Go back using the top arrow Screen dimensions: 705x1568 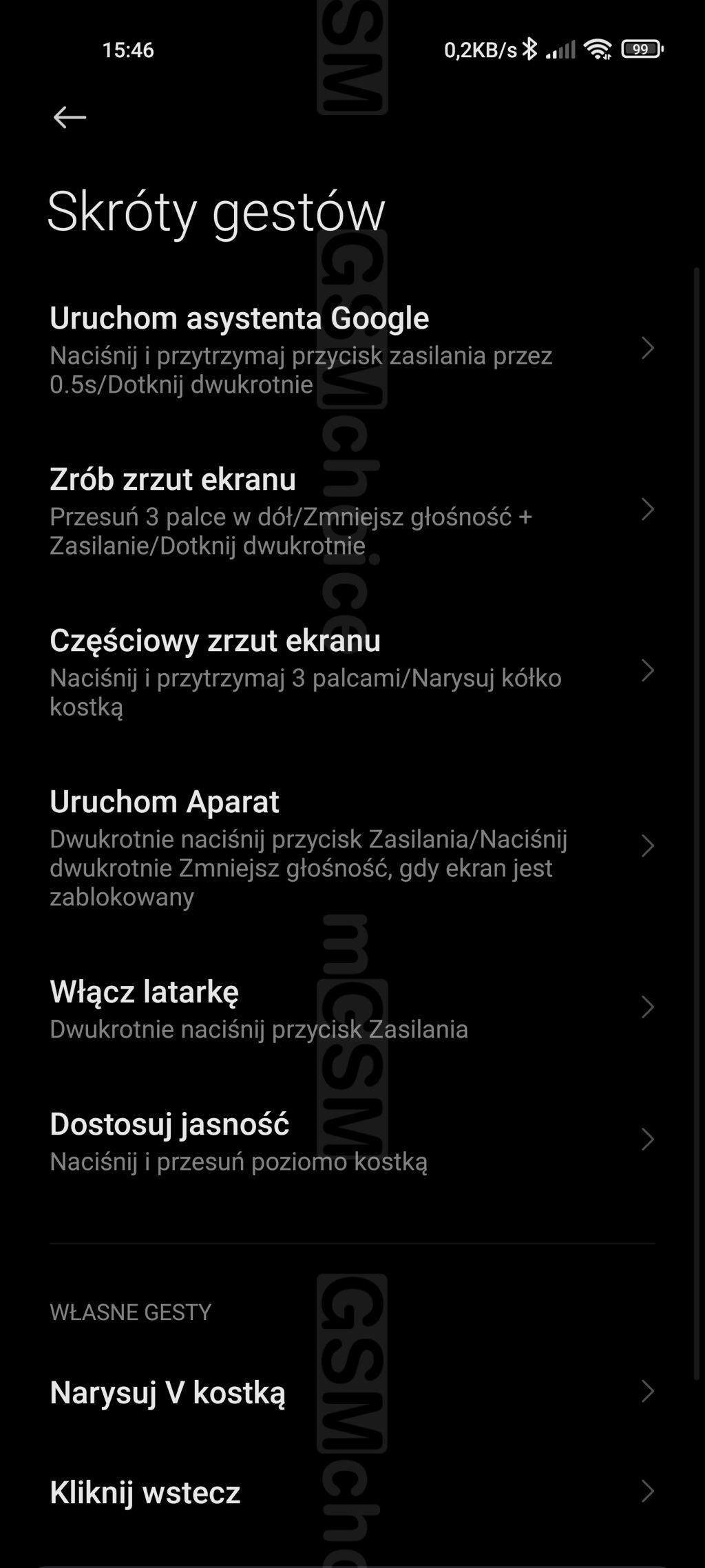70,117
